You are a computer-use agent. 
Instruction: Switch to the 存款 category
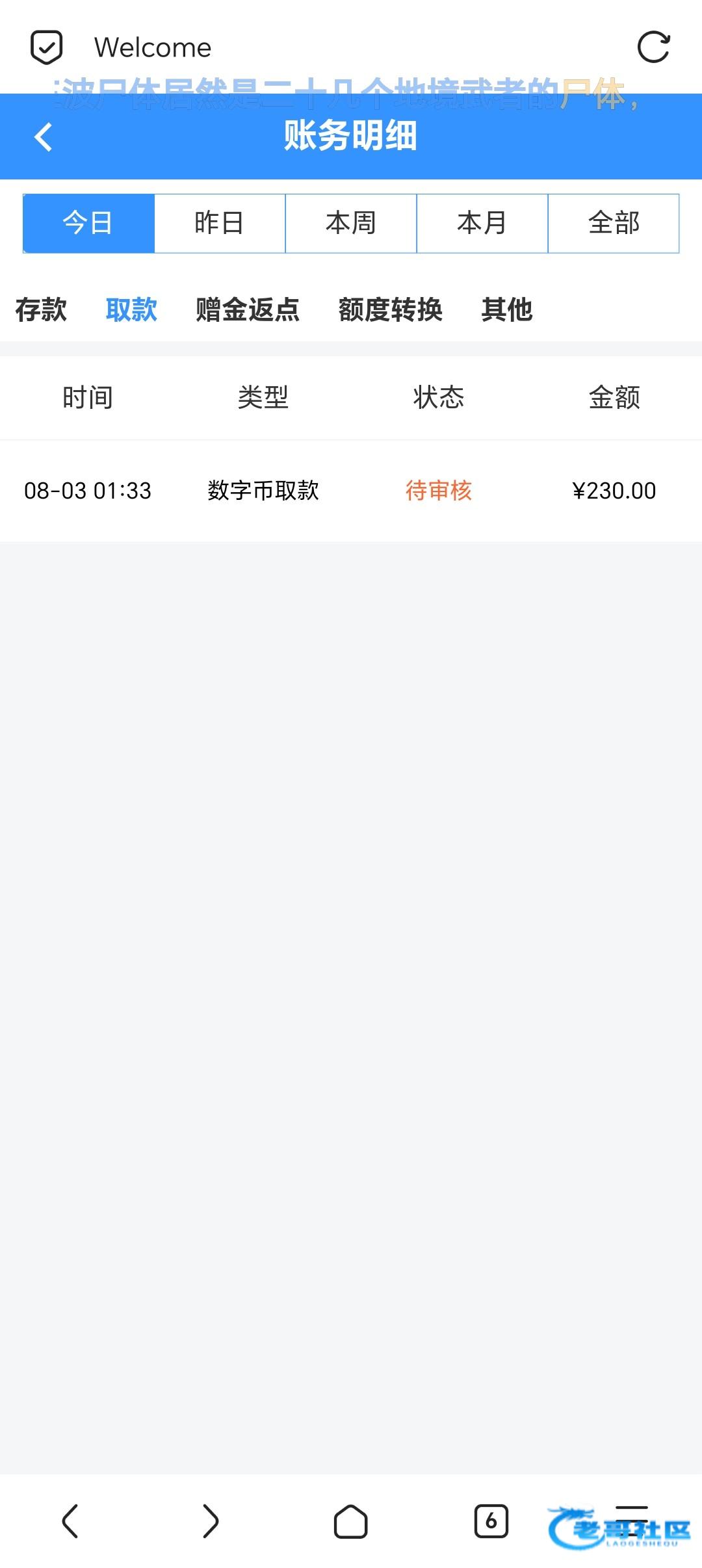coord(41,309)
